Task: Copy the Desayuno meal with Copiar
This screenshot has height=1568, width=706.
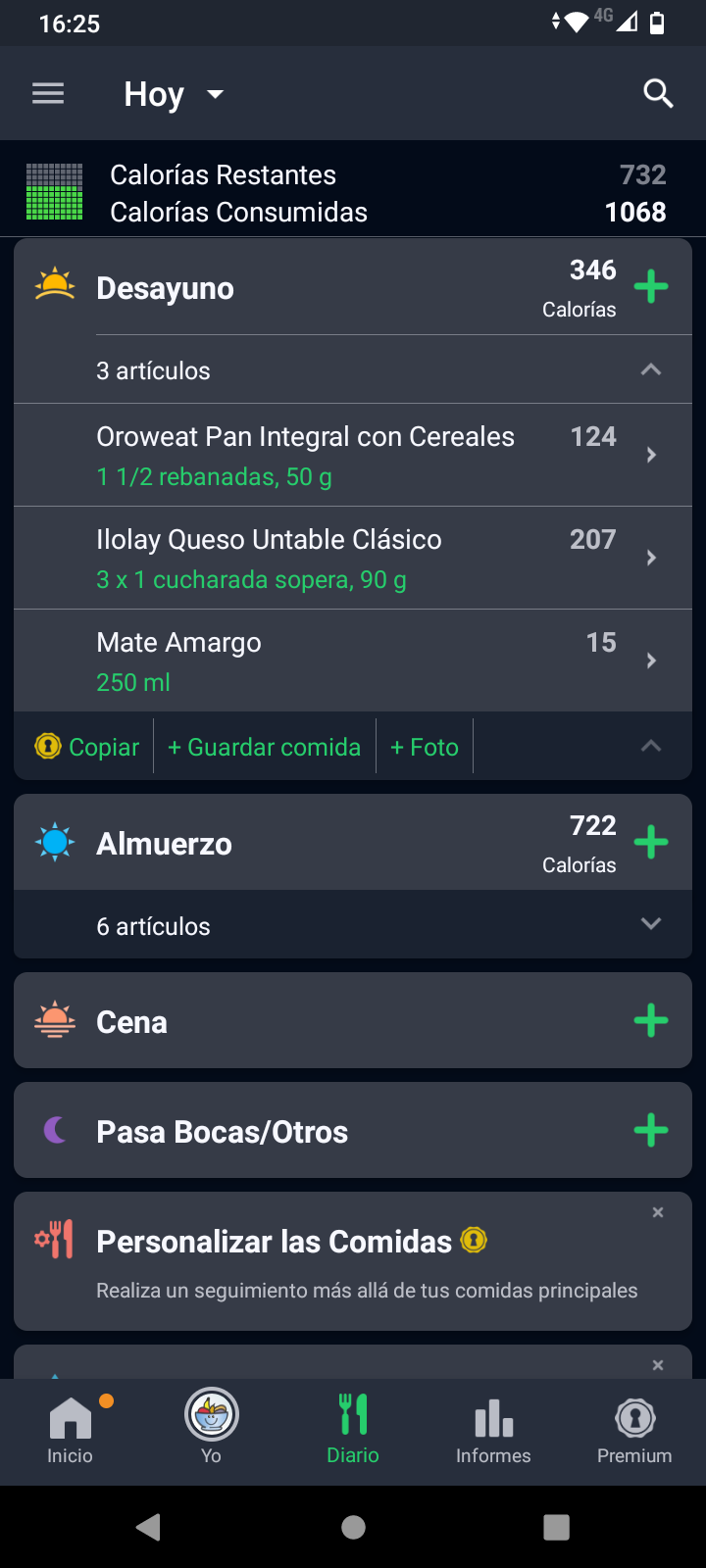Action: [87, 747]
